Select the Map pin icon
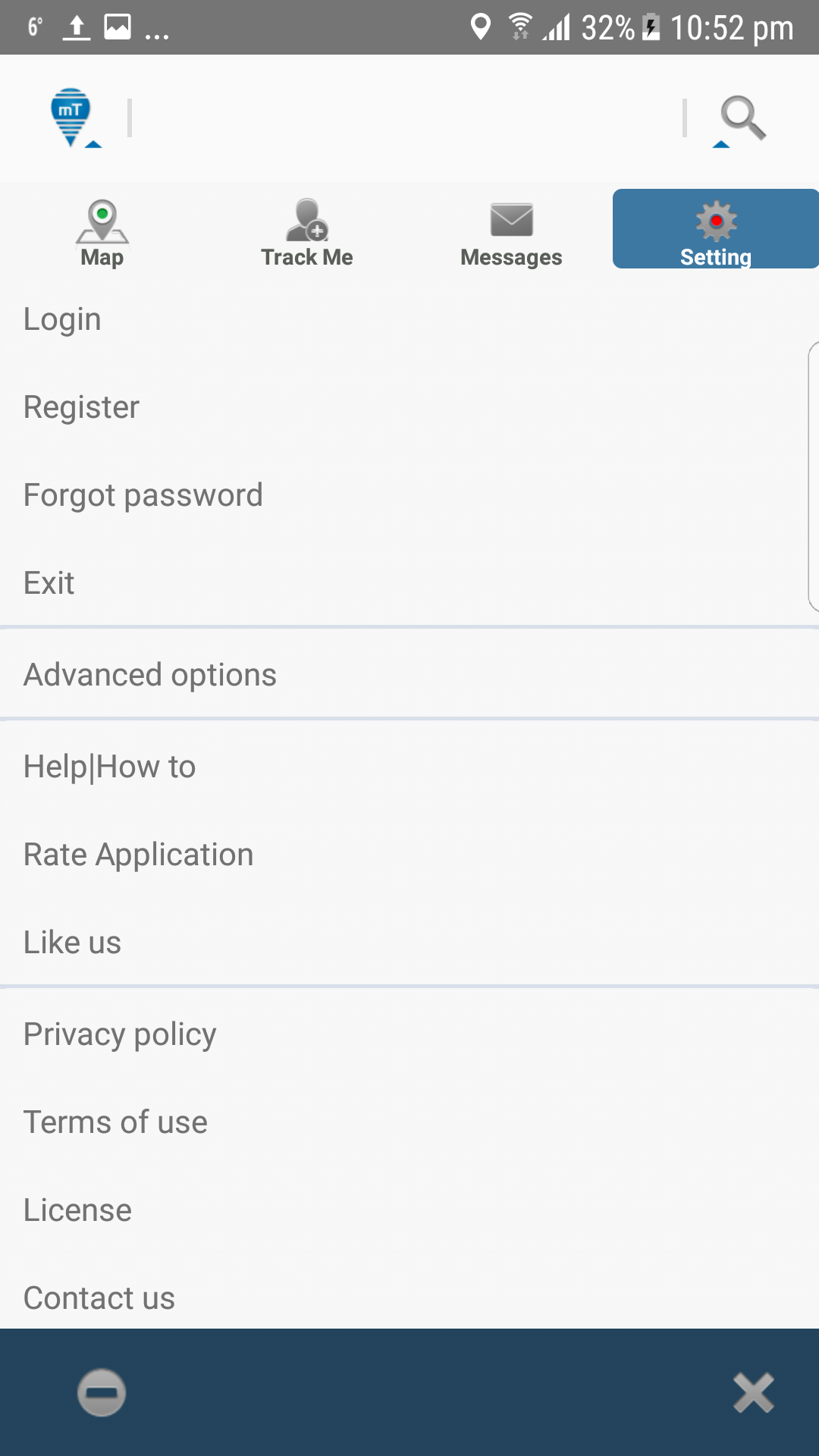 click(x=102, y=220)
